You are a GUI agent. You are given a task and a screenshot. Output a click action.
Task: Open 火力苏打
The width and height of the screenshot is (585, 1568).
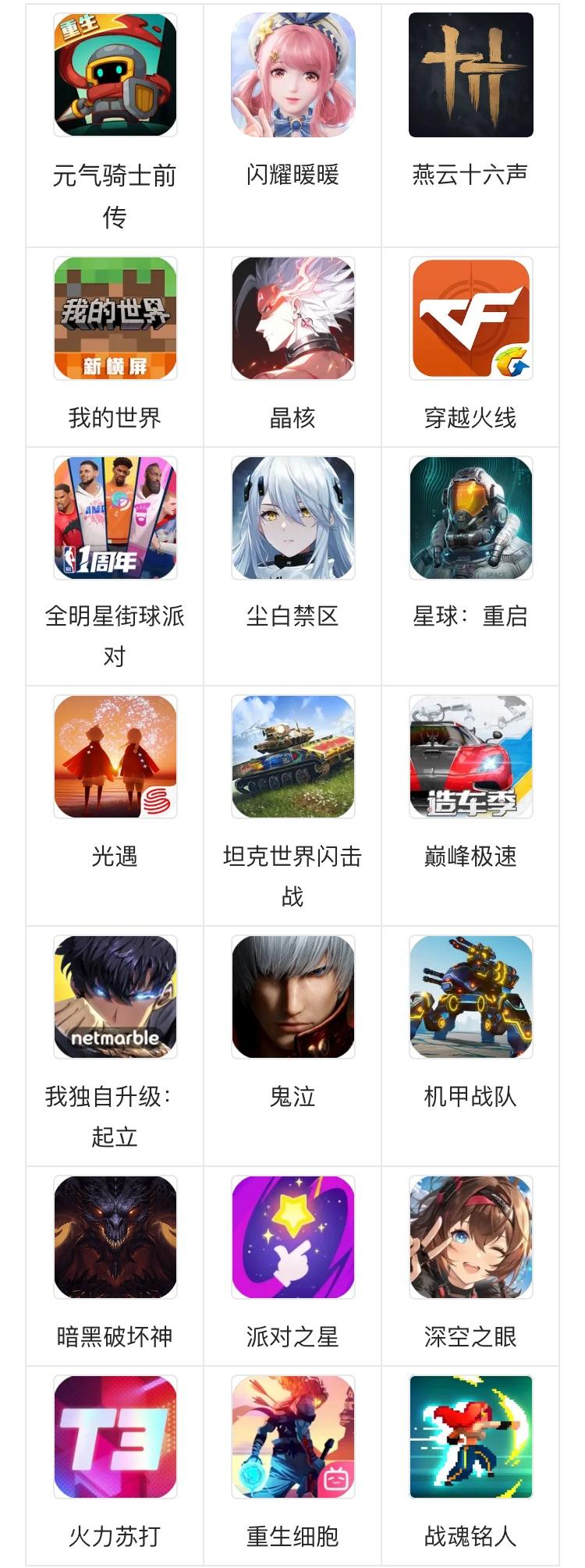coord(115,1437)
